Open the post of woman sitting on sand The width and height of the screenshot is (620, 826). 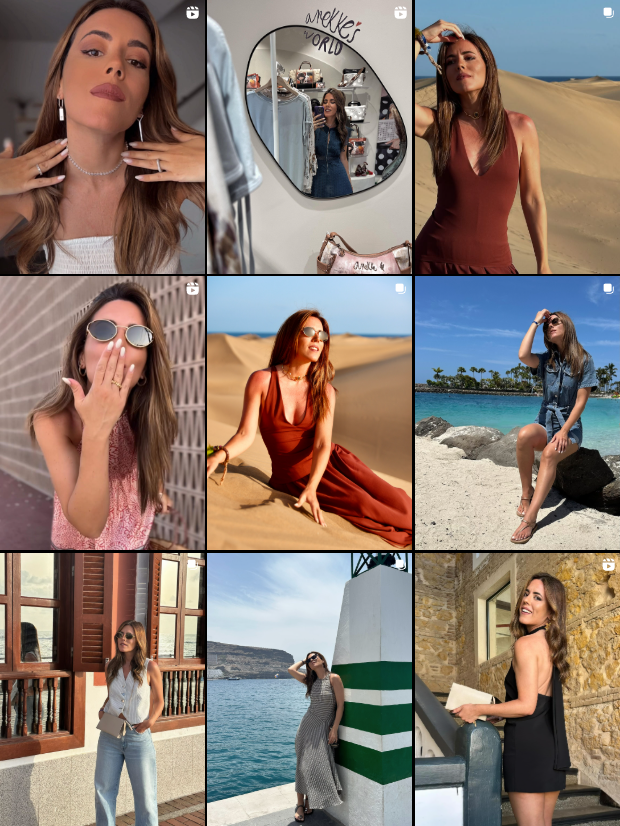point(309,413)
